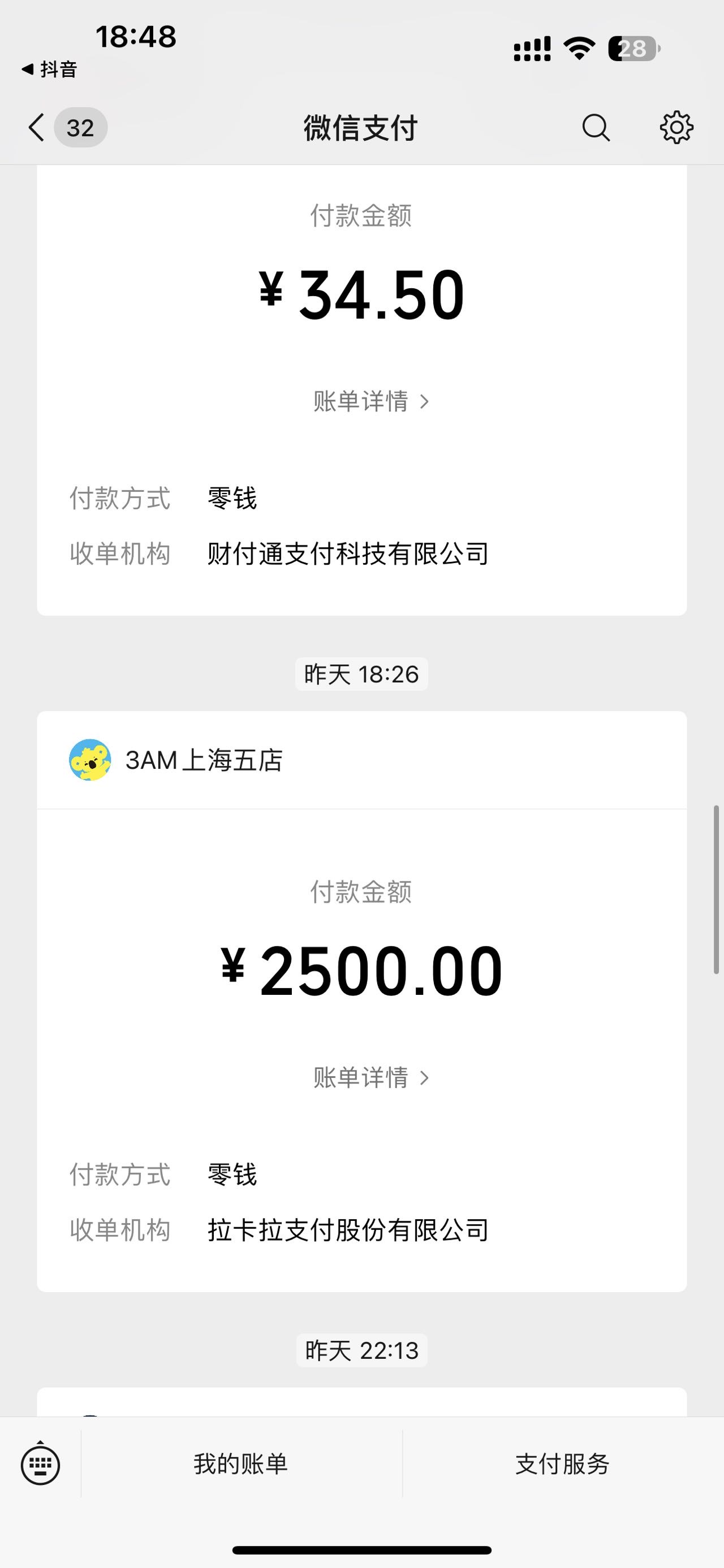Return to 抖音 via the status bar link
The height and width of the screenshot is (1568, 724).
click(x=49, y=70)
